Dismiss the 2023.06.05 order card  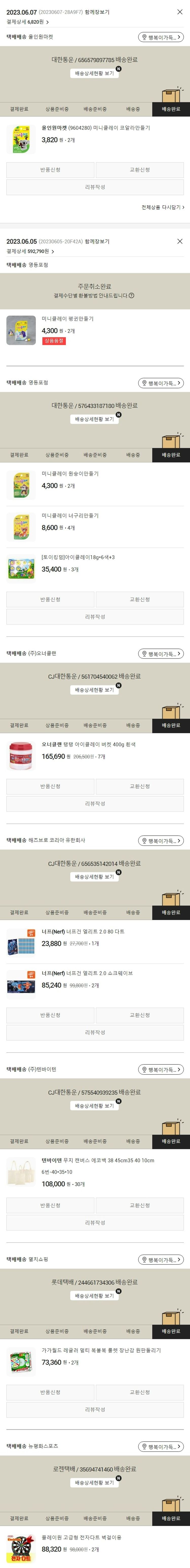pos(180,241)
